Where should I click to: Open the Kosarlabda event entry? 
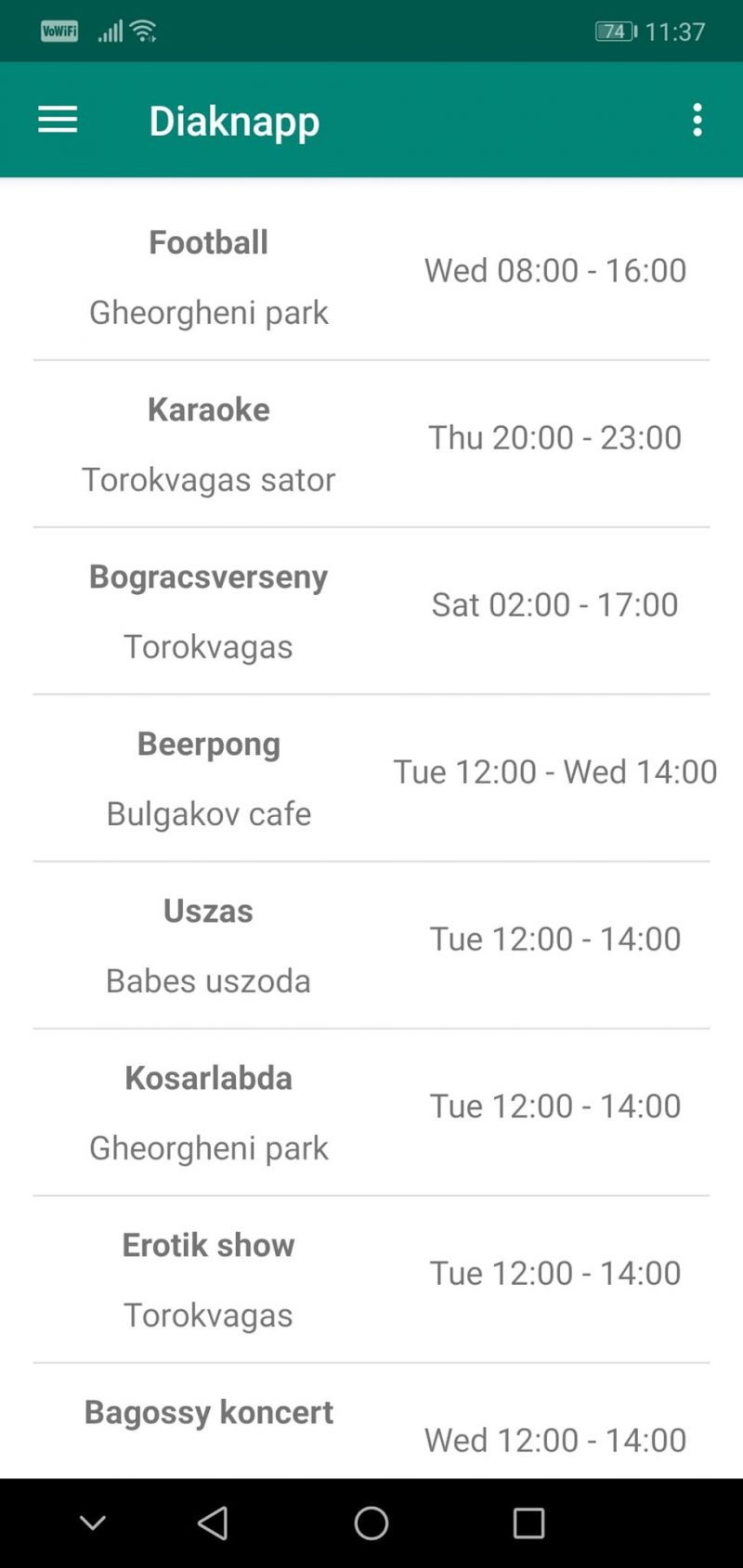371,1109
